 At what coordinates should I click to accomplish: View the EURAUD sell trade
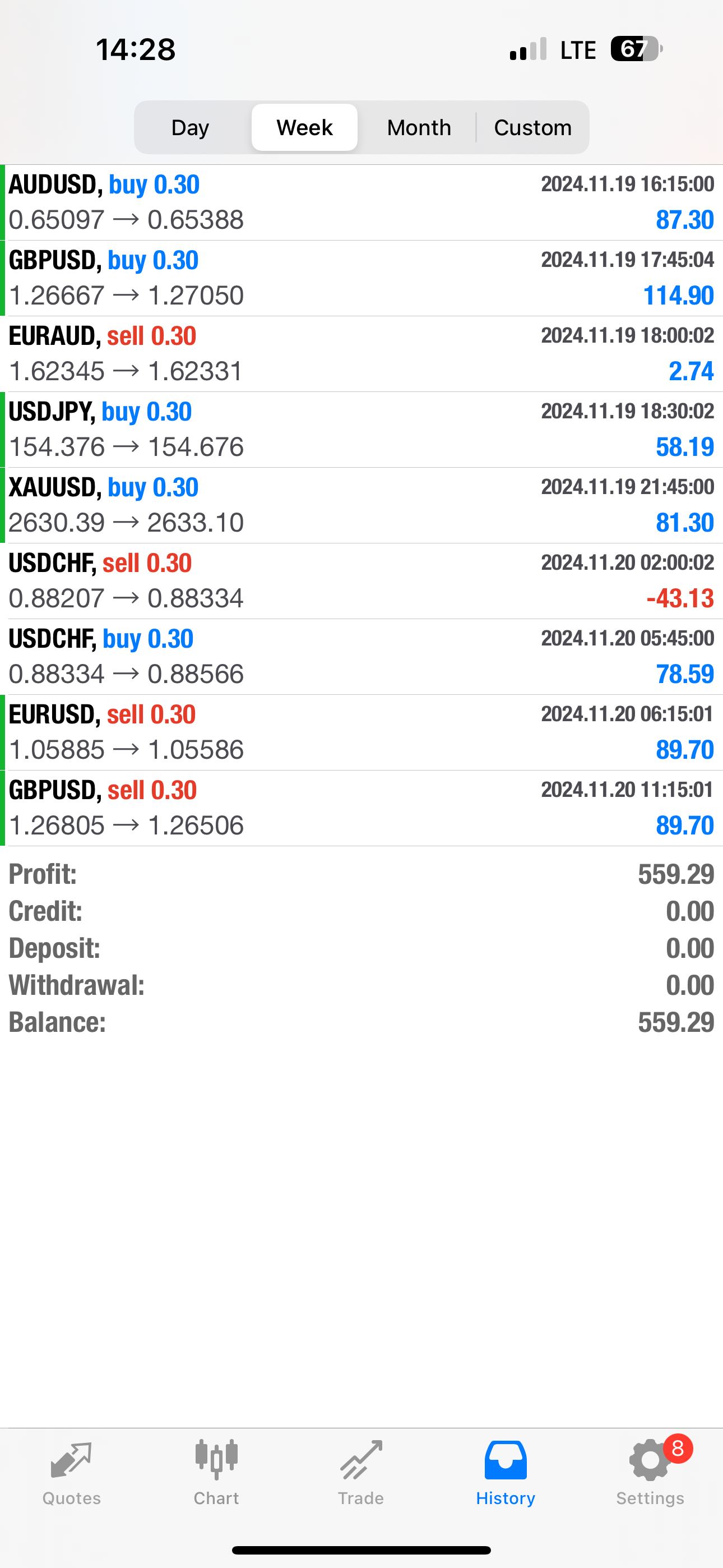pos(361,354)
